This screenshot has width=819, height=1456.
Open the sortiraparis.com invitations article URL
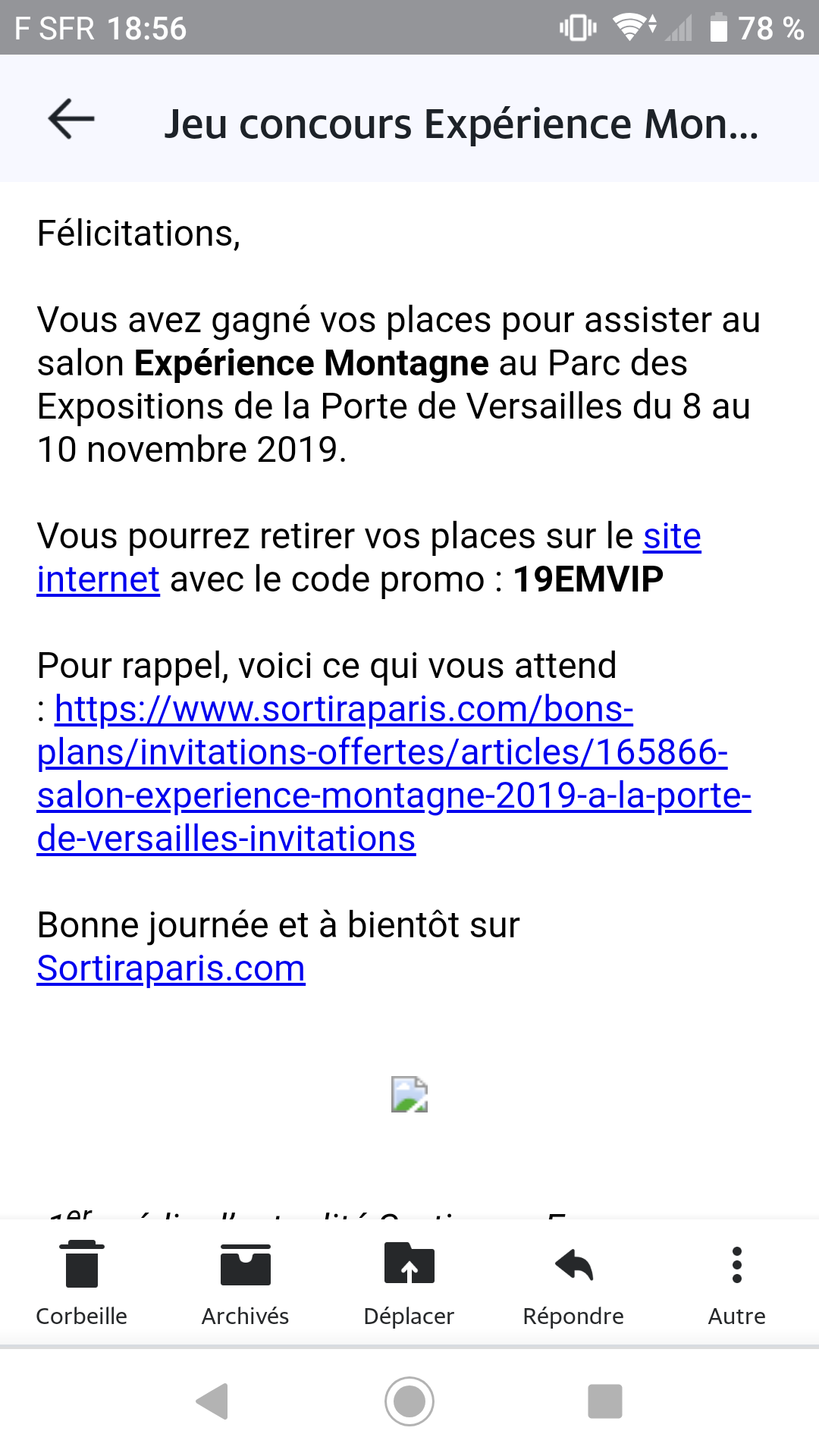[394, 773]
